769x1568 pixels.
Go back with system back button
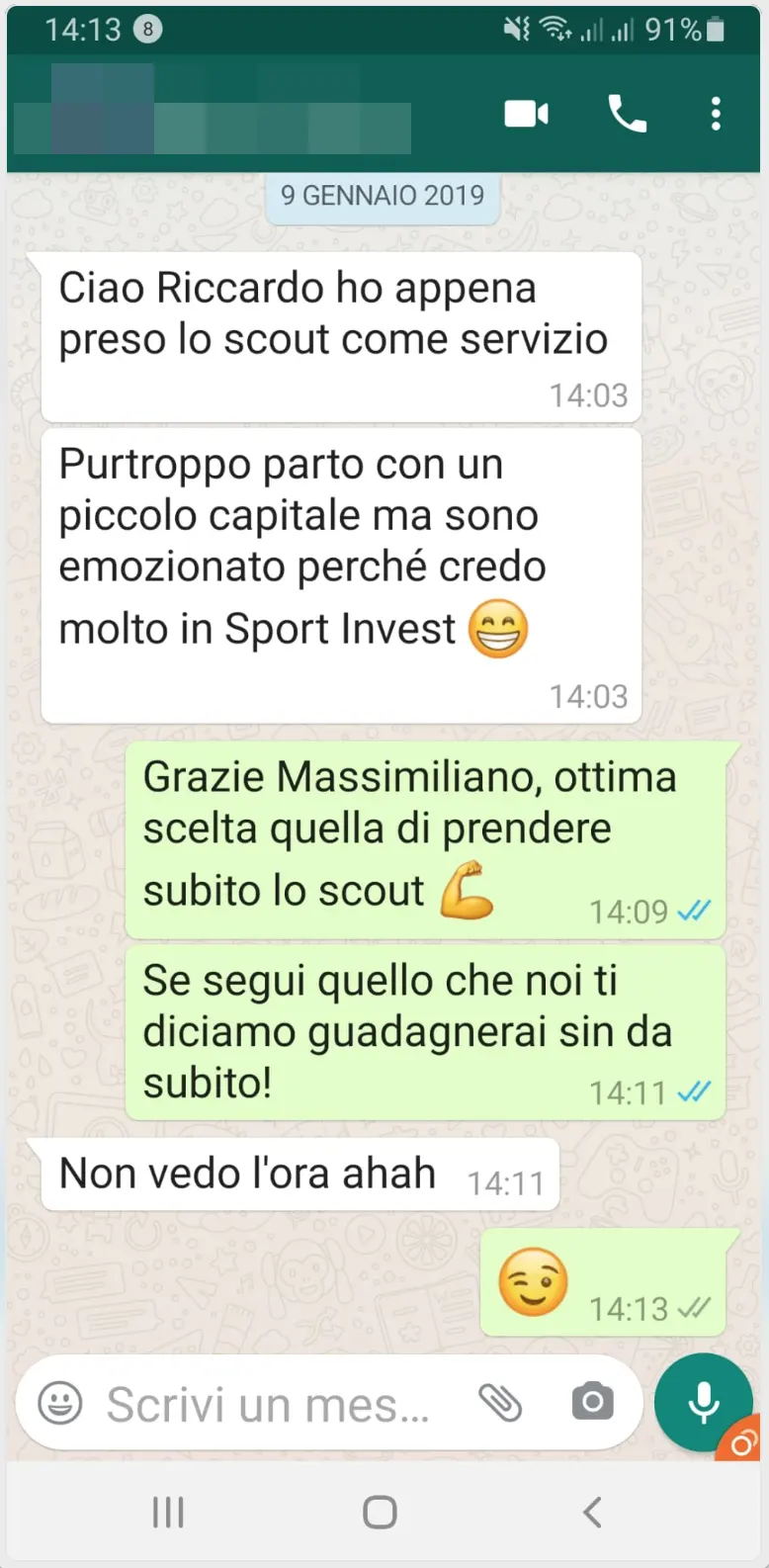(x=592, y=1512)
